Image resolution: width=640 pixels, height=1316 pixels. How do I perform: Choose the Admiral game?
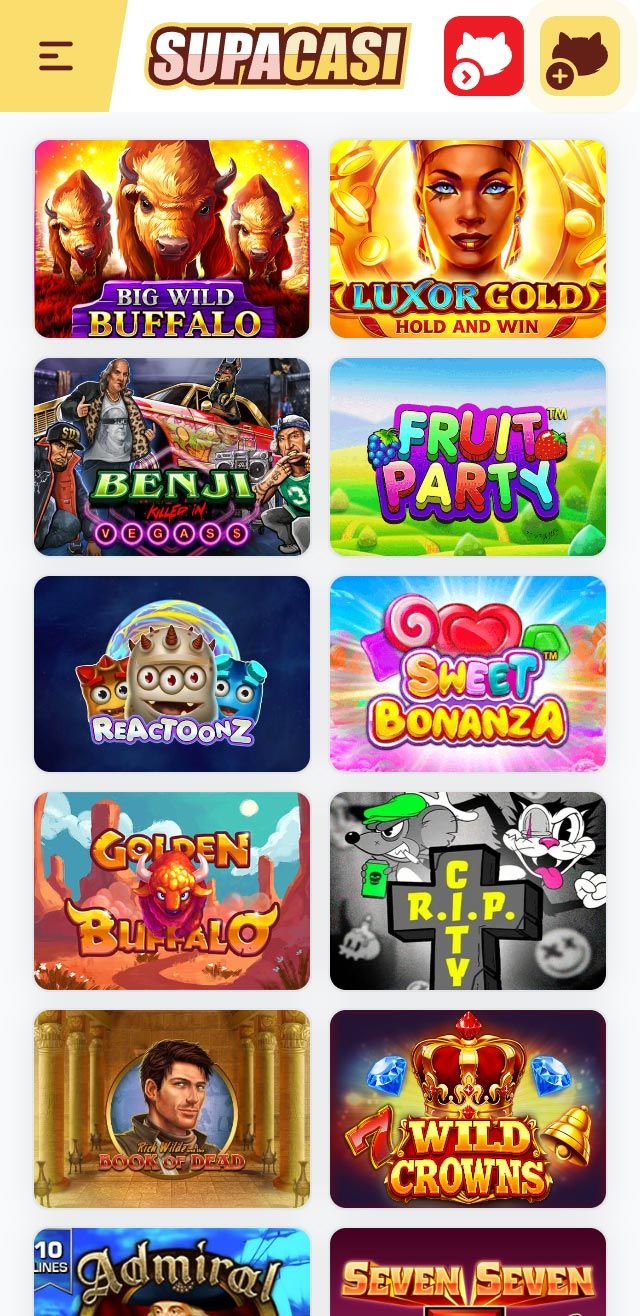click(x=172, y=1275)
